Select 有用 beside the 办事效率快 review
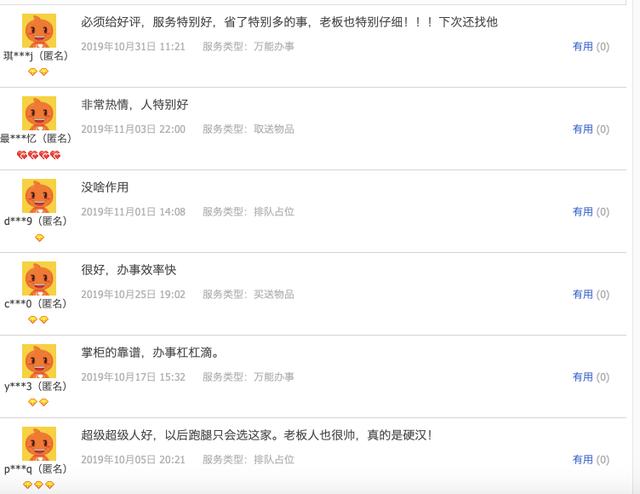640x494 pixels. [x=582, y=295]
